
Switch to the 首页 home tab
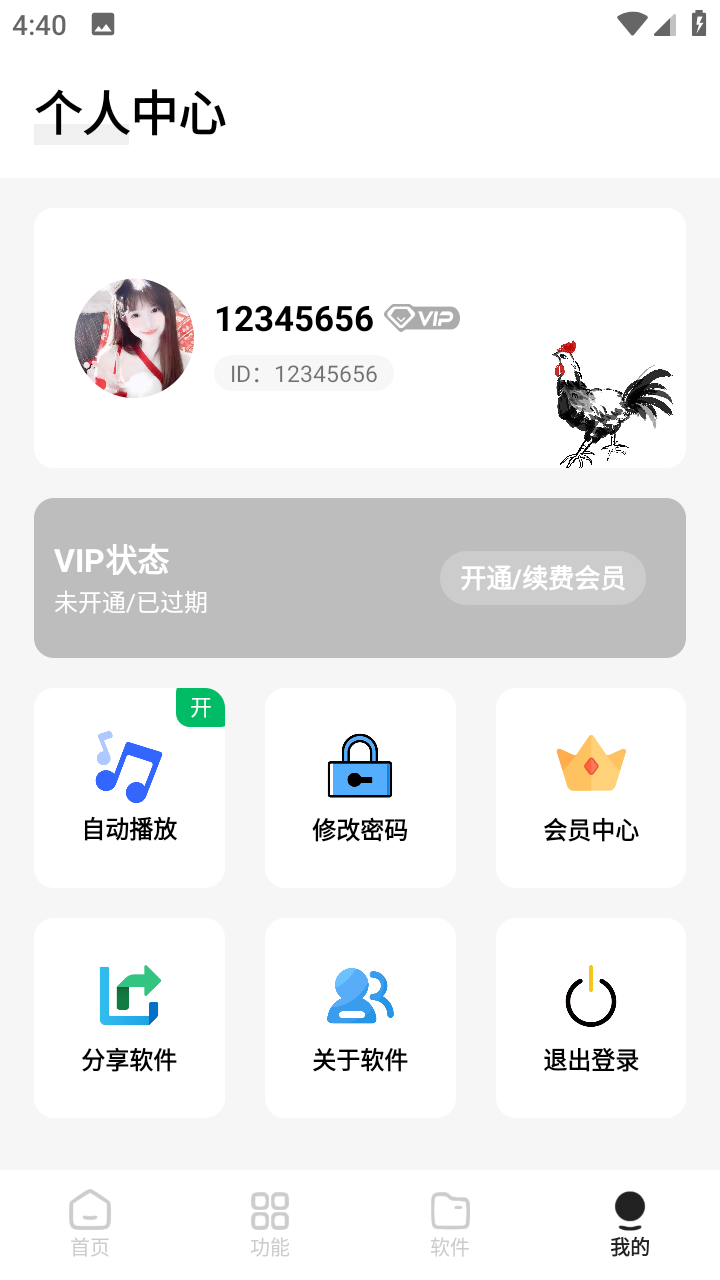[x=90, y=1224]
